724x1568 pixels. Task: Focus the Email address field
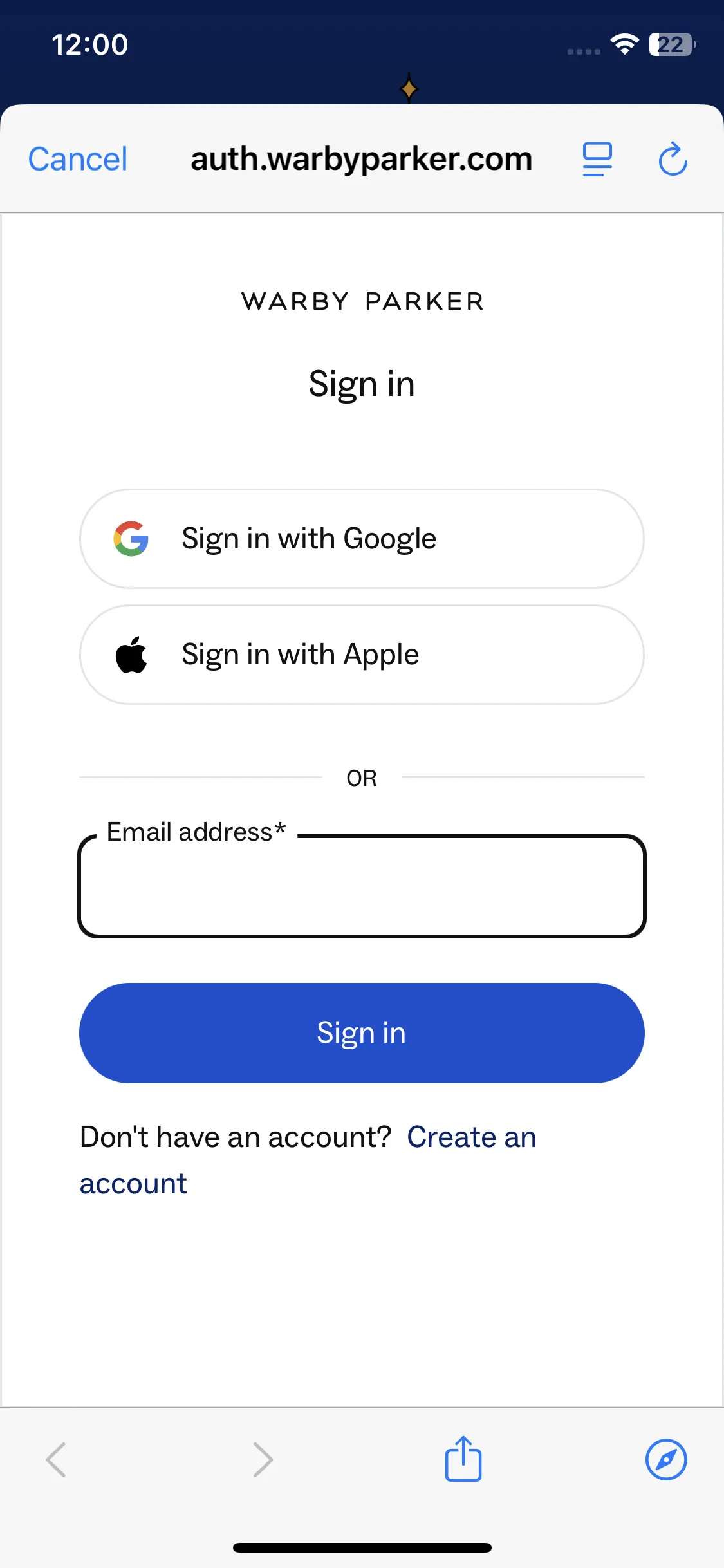362,886
